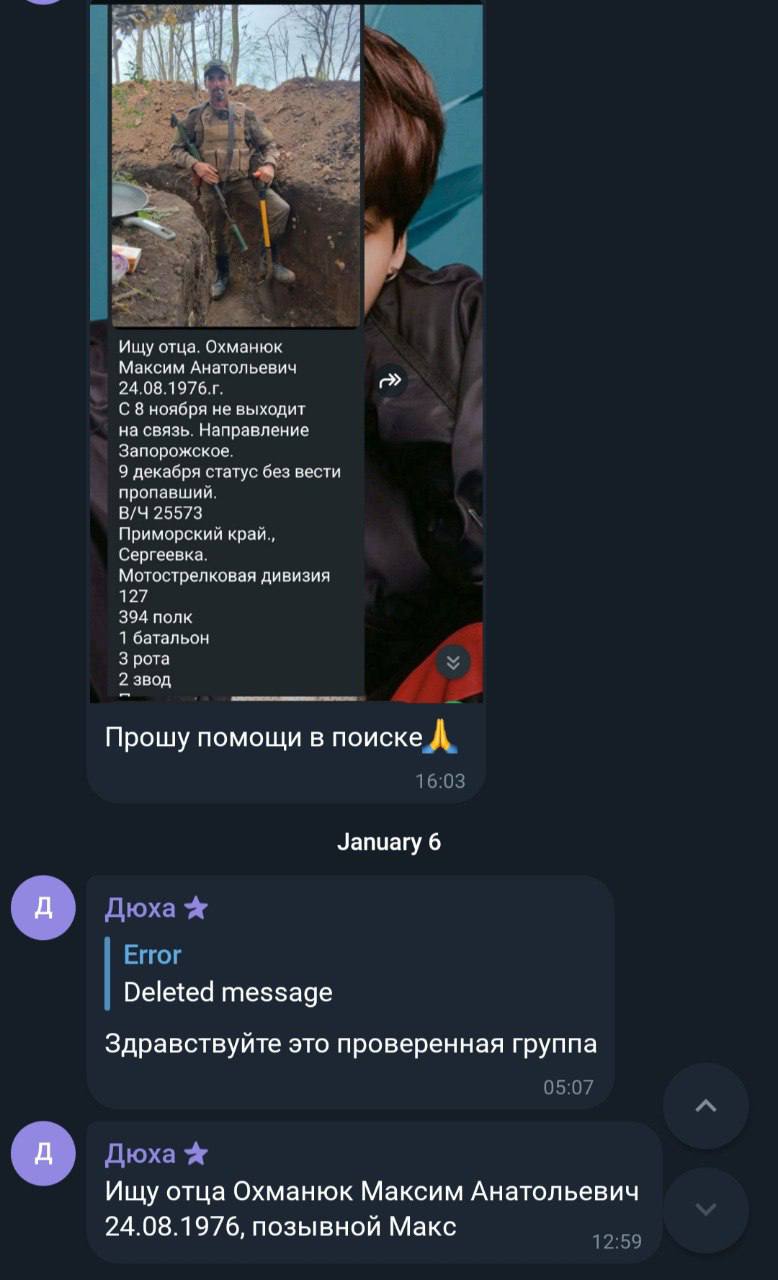Tap the up-arrow floating button

coord(706,1105)
